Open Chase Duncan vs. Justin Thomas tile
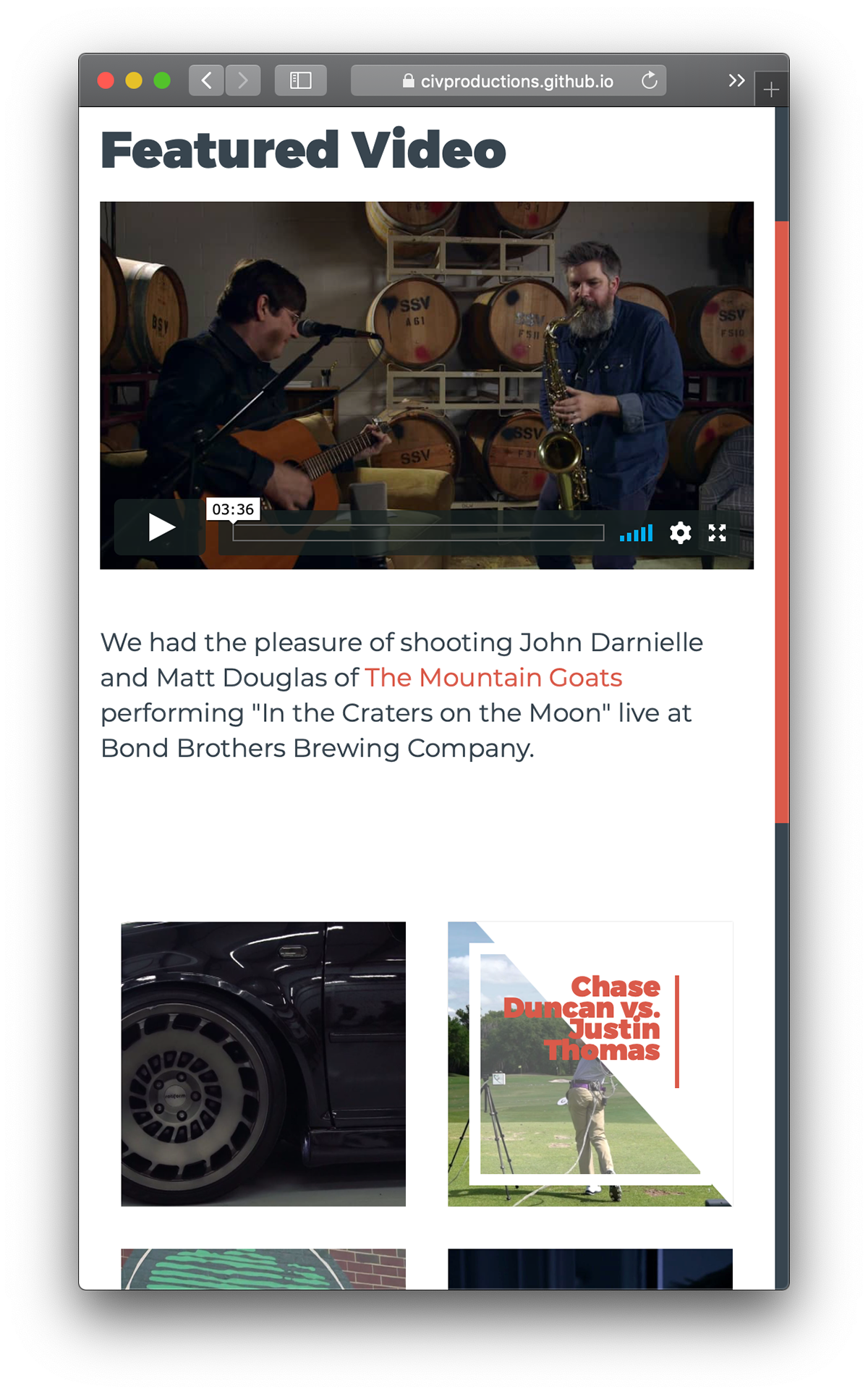This screenshot has height=1394, width=868. click(x=590, y=1063)
